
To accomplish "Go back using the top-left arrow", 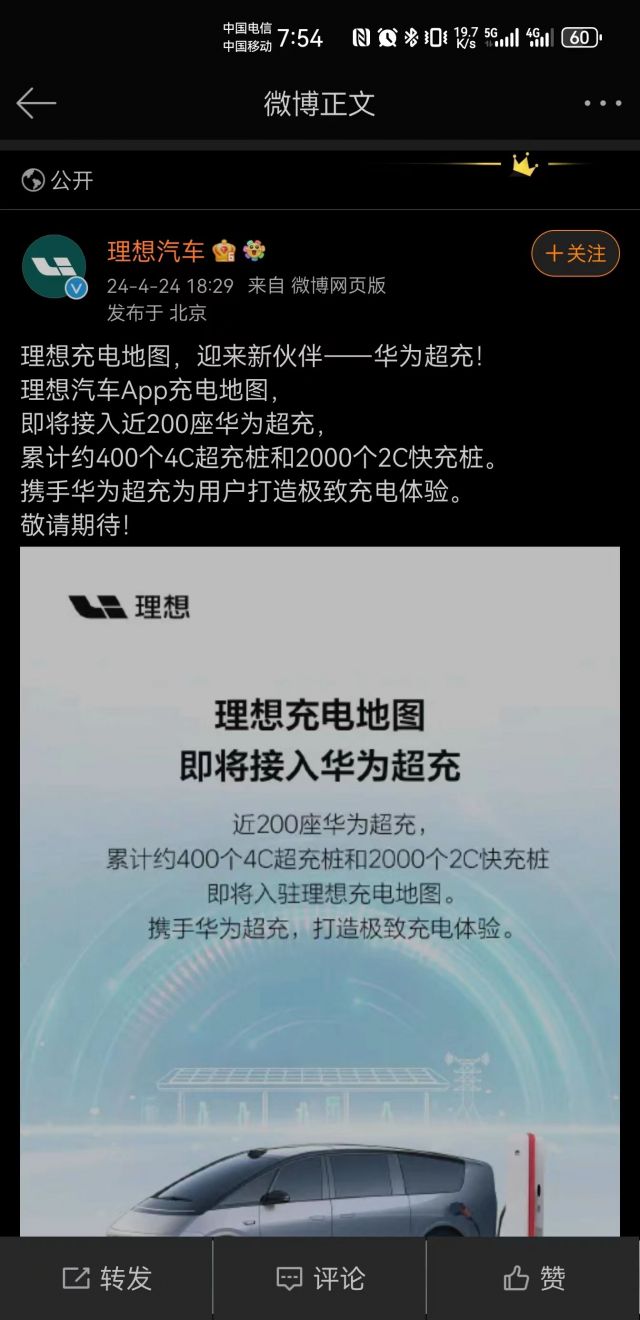I will [x=36, y=103].
